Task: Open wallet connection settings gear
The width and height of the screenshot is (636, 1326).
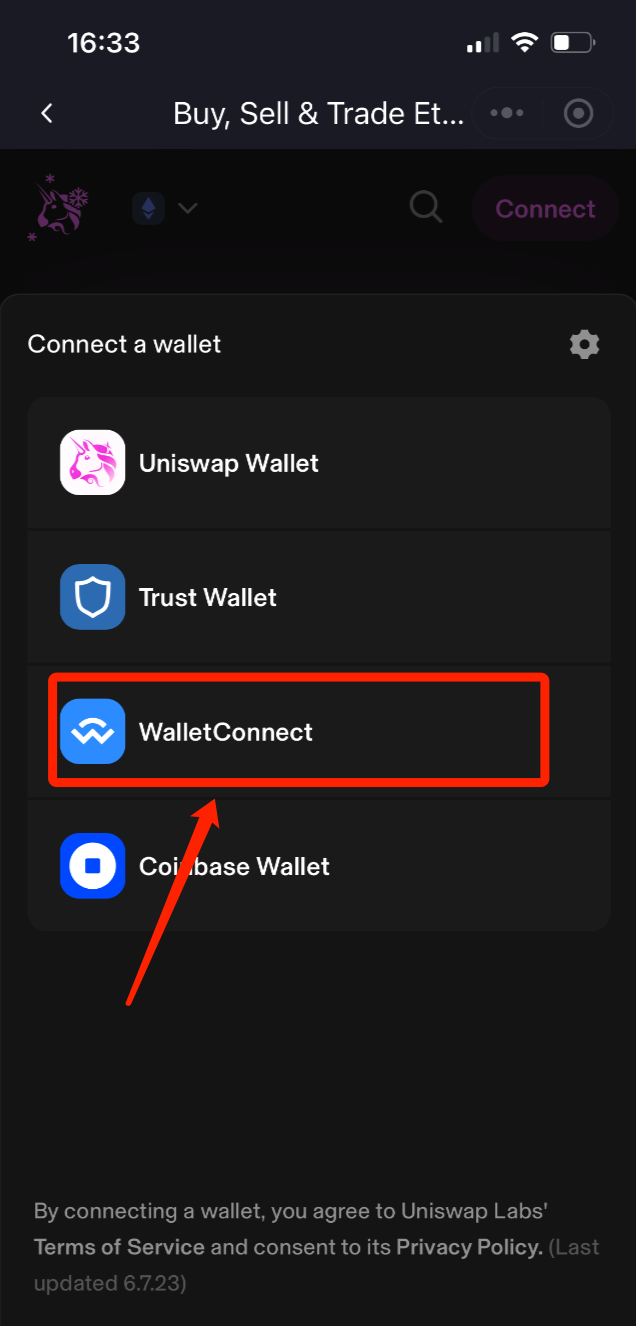Action: click(584, 345)
